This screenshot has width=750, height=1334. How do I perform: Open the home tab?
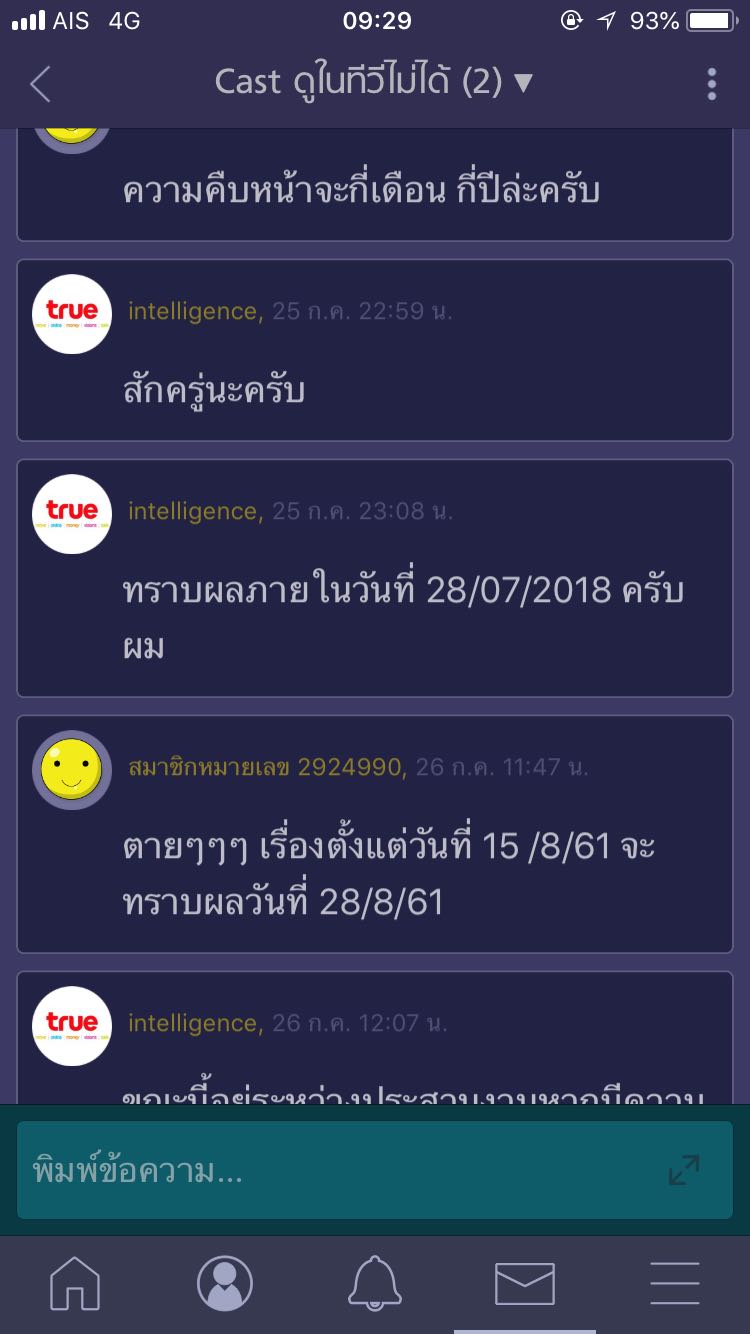[75, 1282]
